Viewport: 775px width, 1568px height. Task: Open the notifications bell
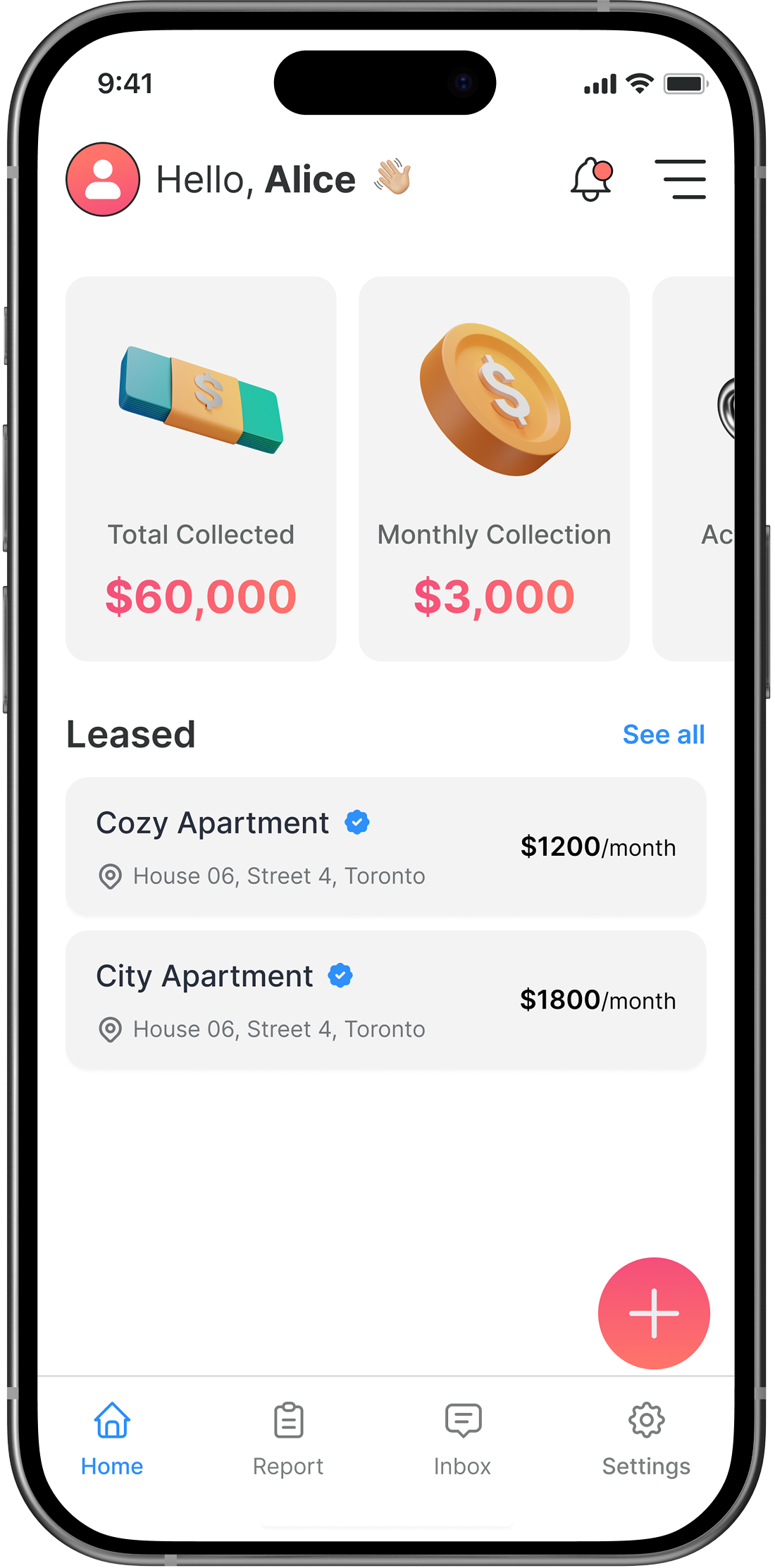point(591,179)
